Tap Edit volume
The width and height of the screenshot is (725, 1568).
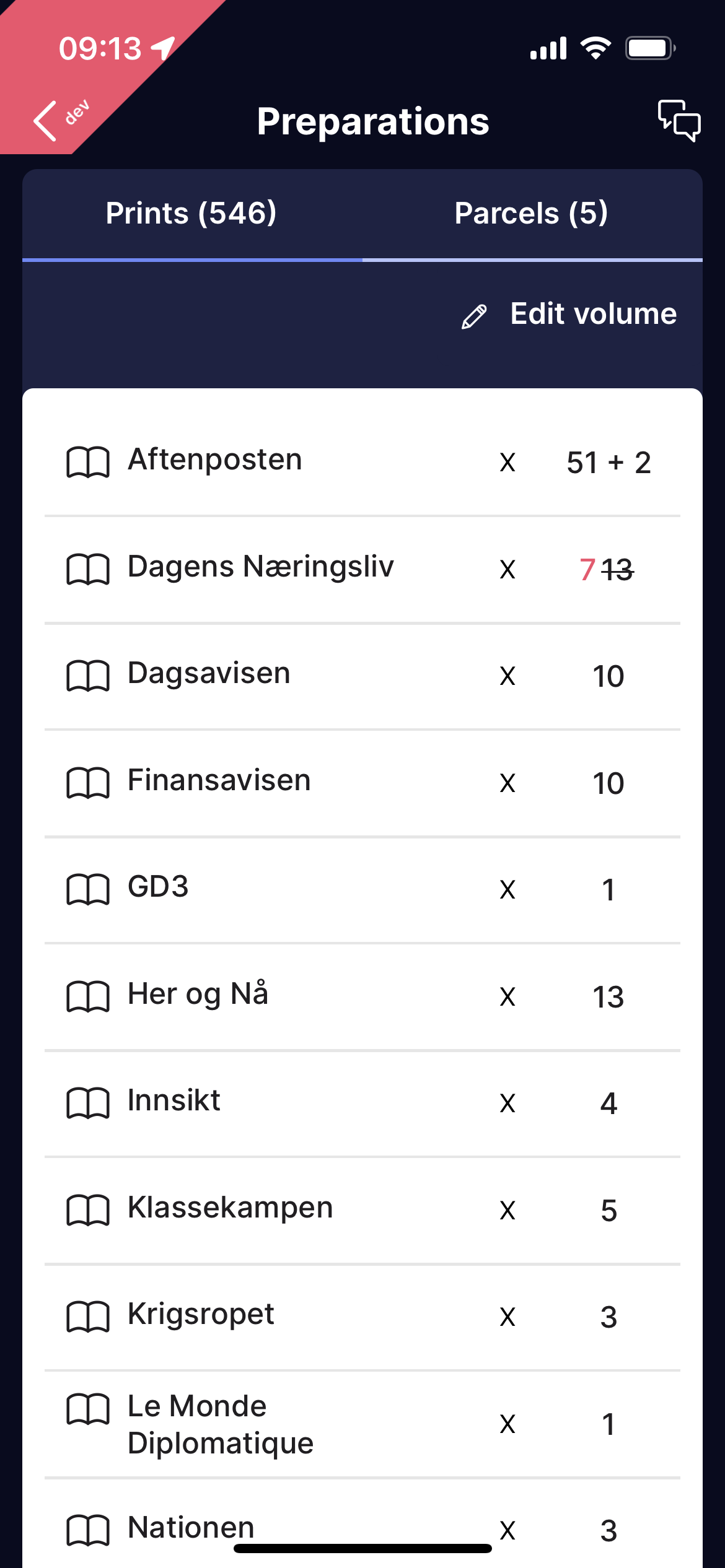(569, 314)
